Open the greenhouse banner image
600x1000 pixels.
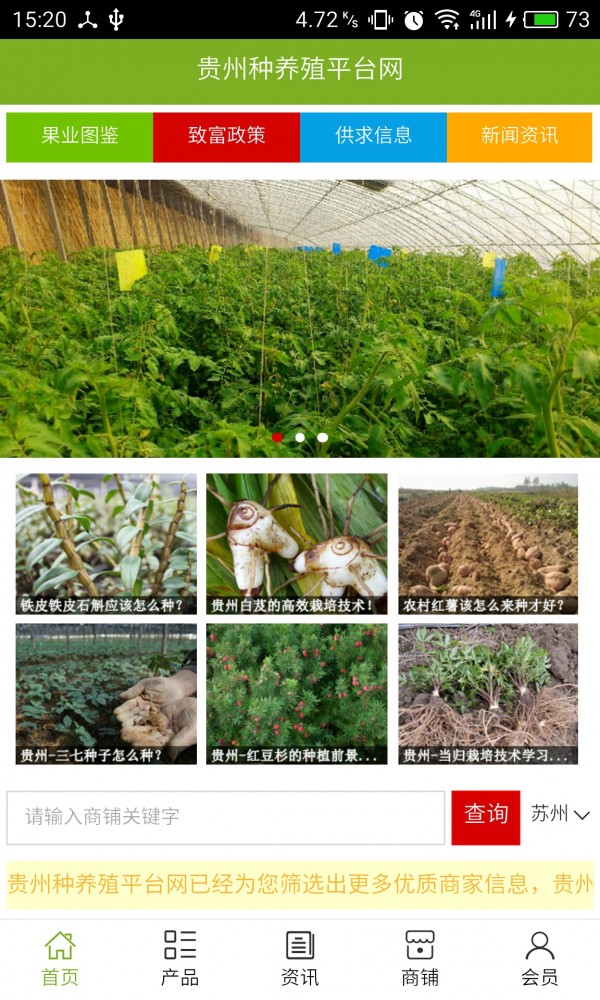(x=300, y=318)
